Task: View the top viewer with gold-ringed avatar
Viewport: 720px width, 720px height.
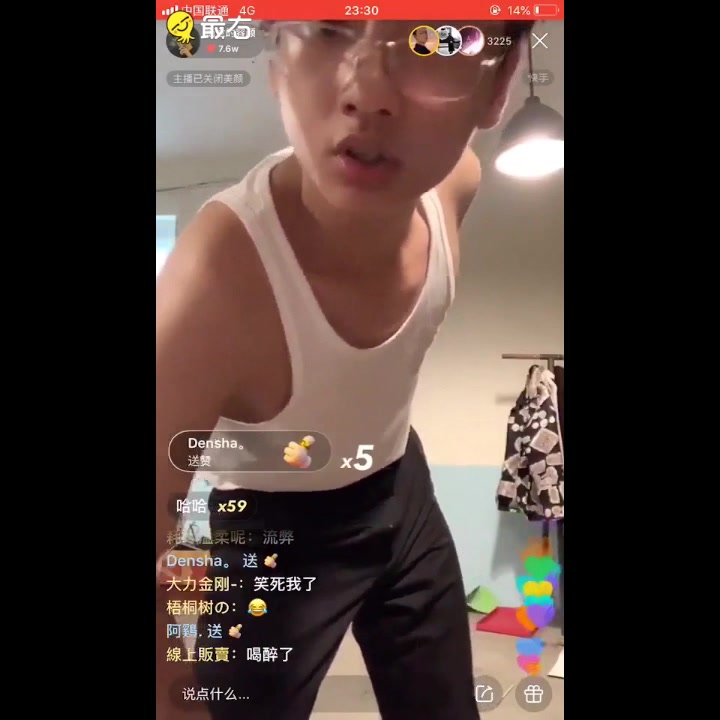Action: [x=424, y=41]
